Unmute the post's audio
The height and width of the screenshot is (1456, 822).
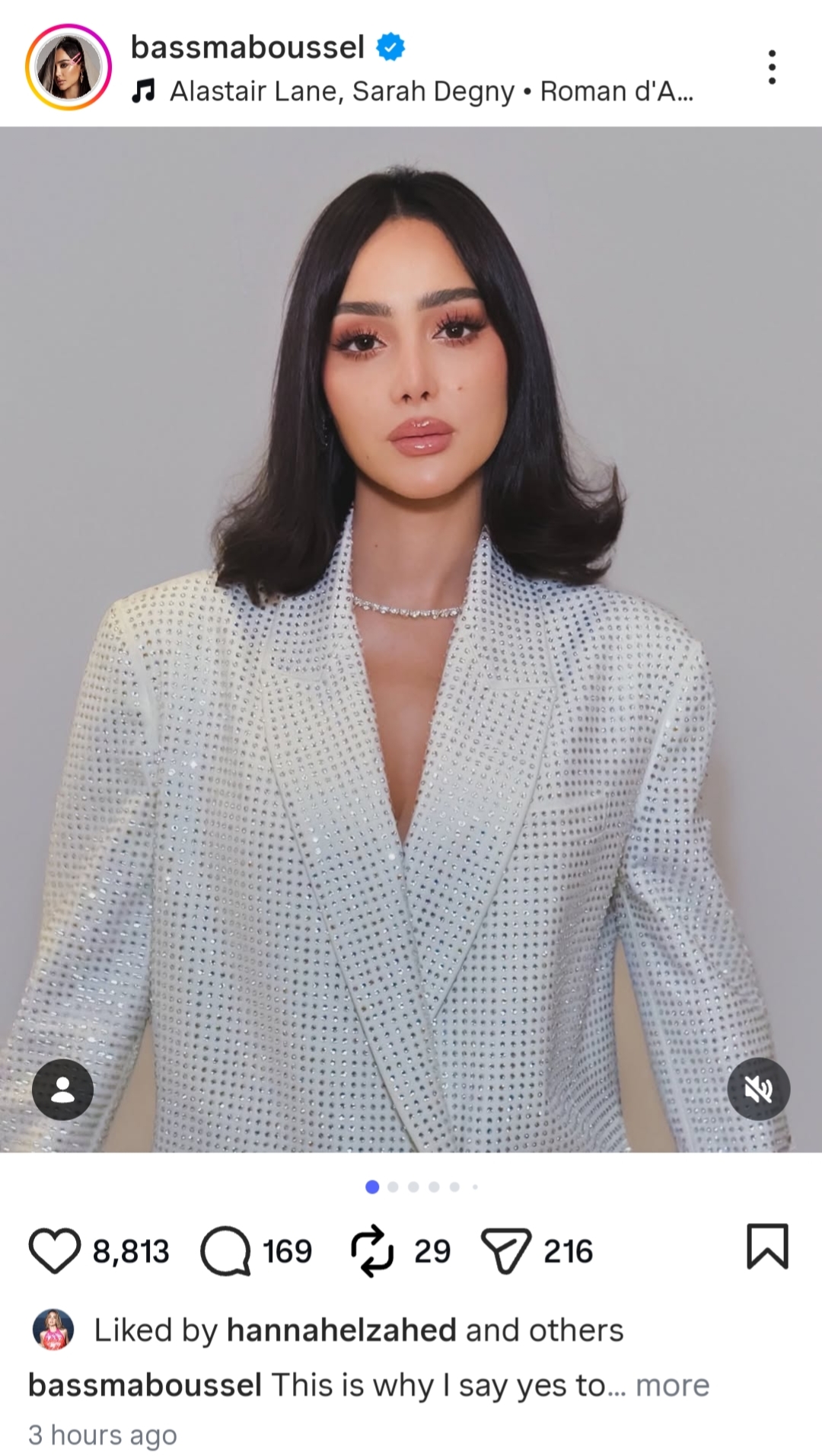pos(758,1089)
